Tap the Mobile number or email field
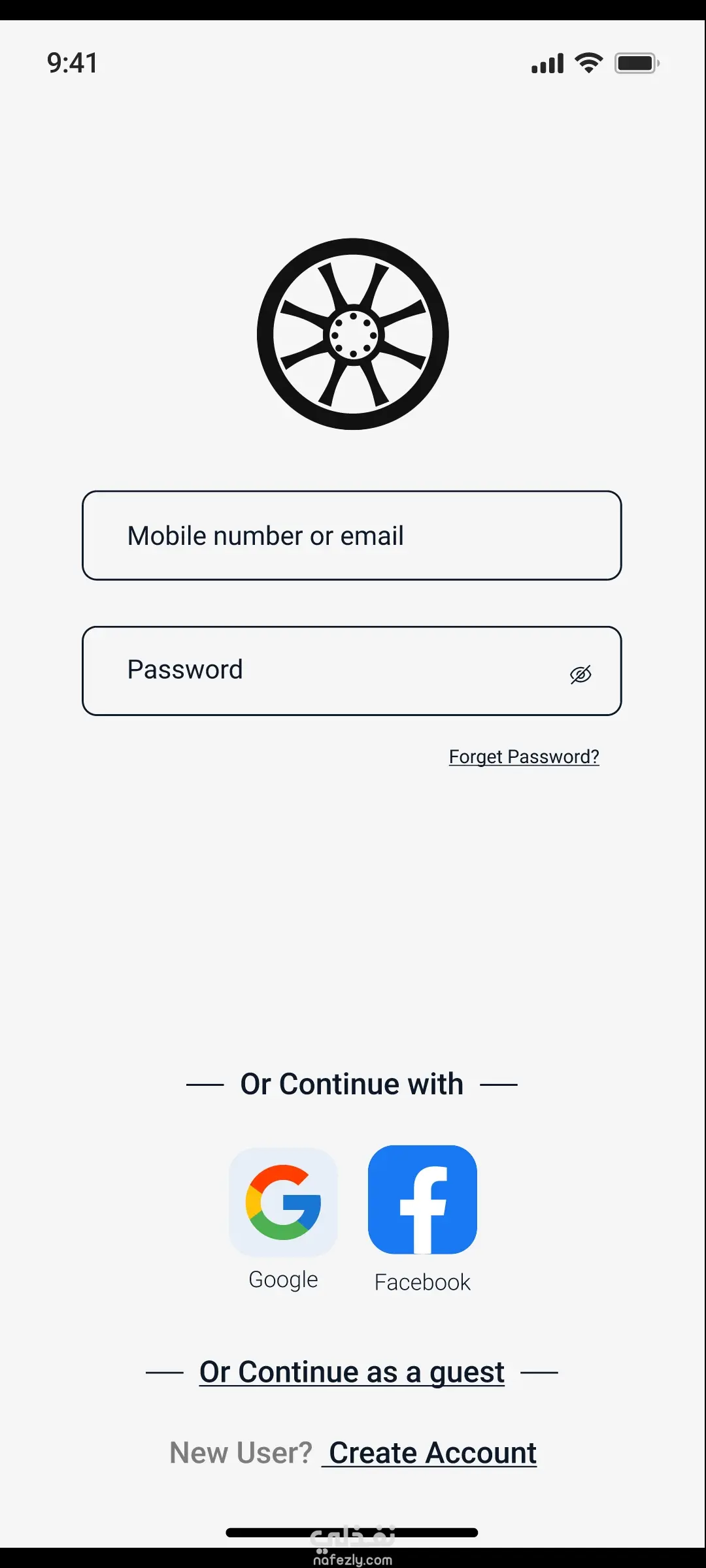This screenshot has height=1568, width=706. tap(352, 536)
